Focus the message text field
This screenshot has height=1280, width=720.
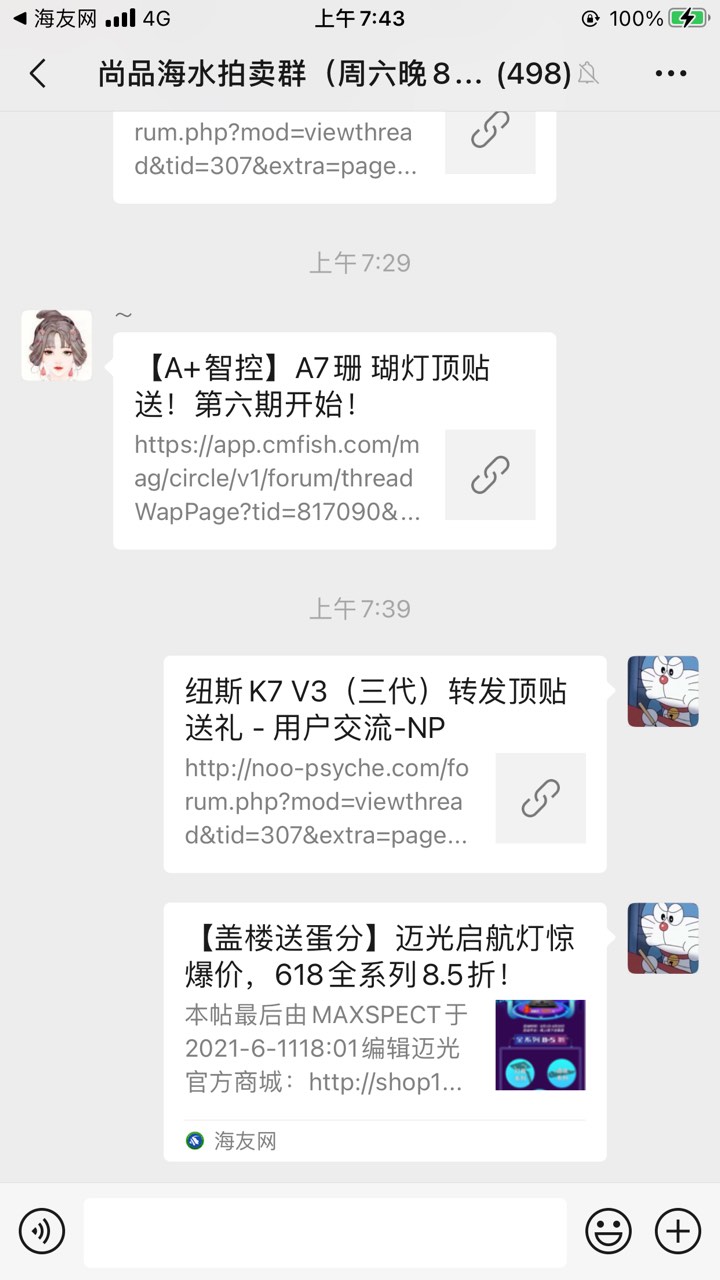click(325, 1232)
